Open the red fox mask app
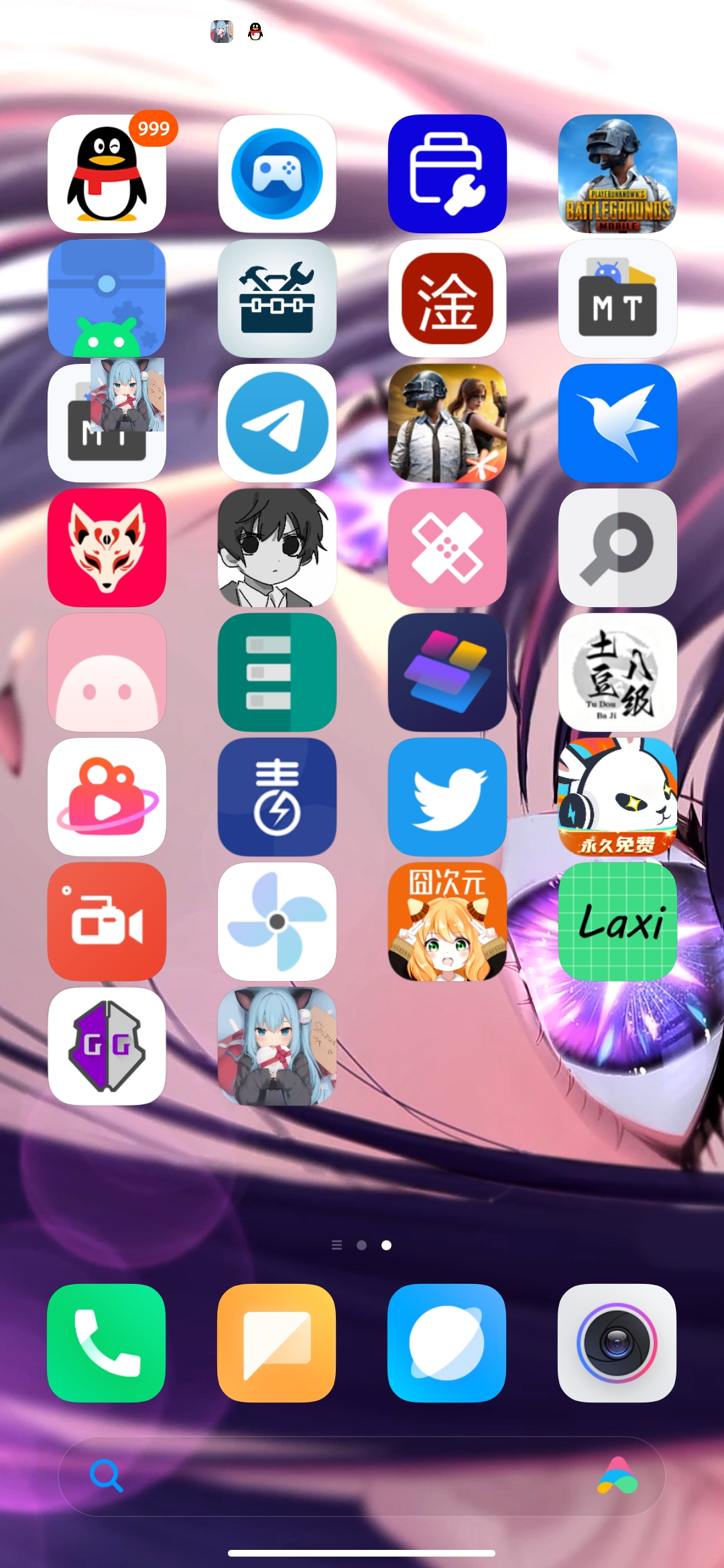Image resolution: width=724 pixels, height=1568 pixels. click(107, 547)
